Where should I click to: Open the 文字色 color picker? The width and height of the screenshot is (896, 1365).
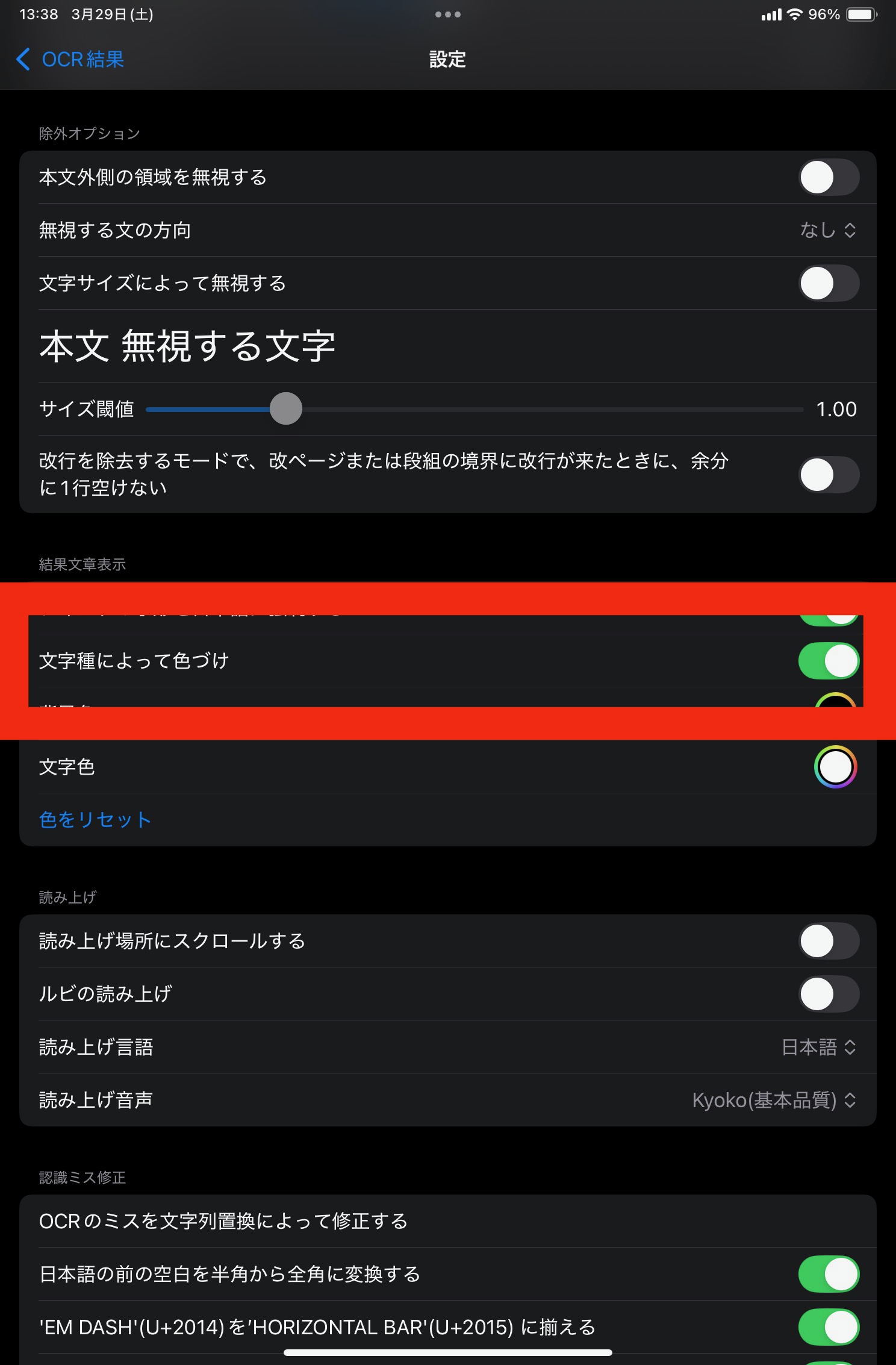[835, 767]
